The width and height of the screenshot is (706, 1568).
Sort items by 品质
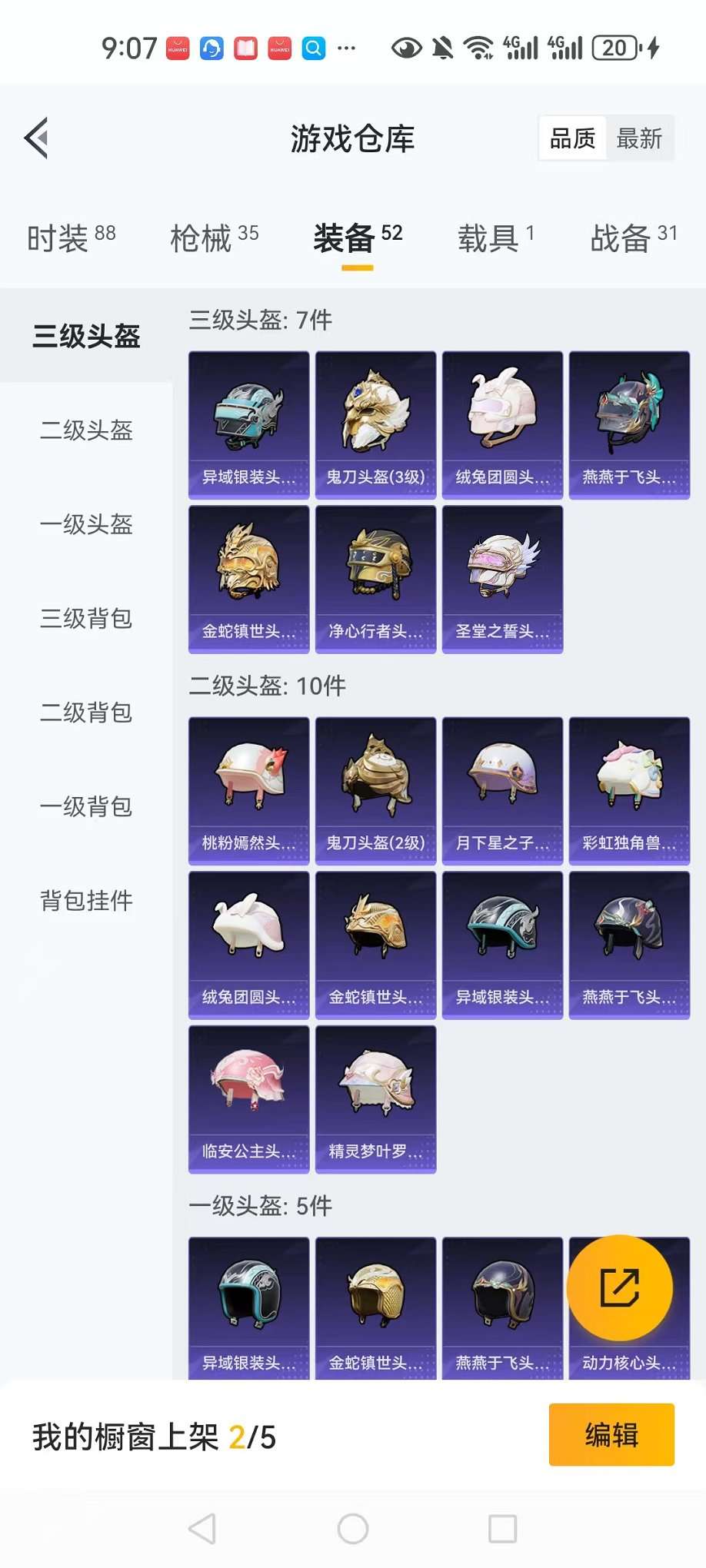coord(573,138)
